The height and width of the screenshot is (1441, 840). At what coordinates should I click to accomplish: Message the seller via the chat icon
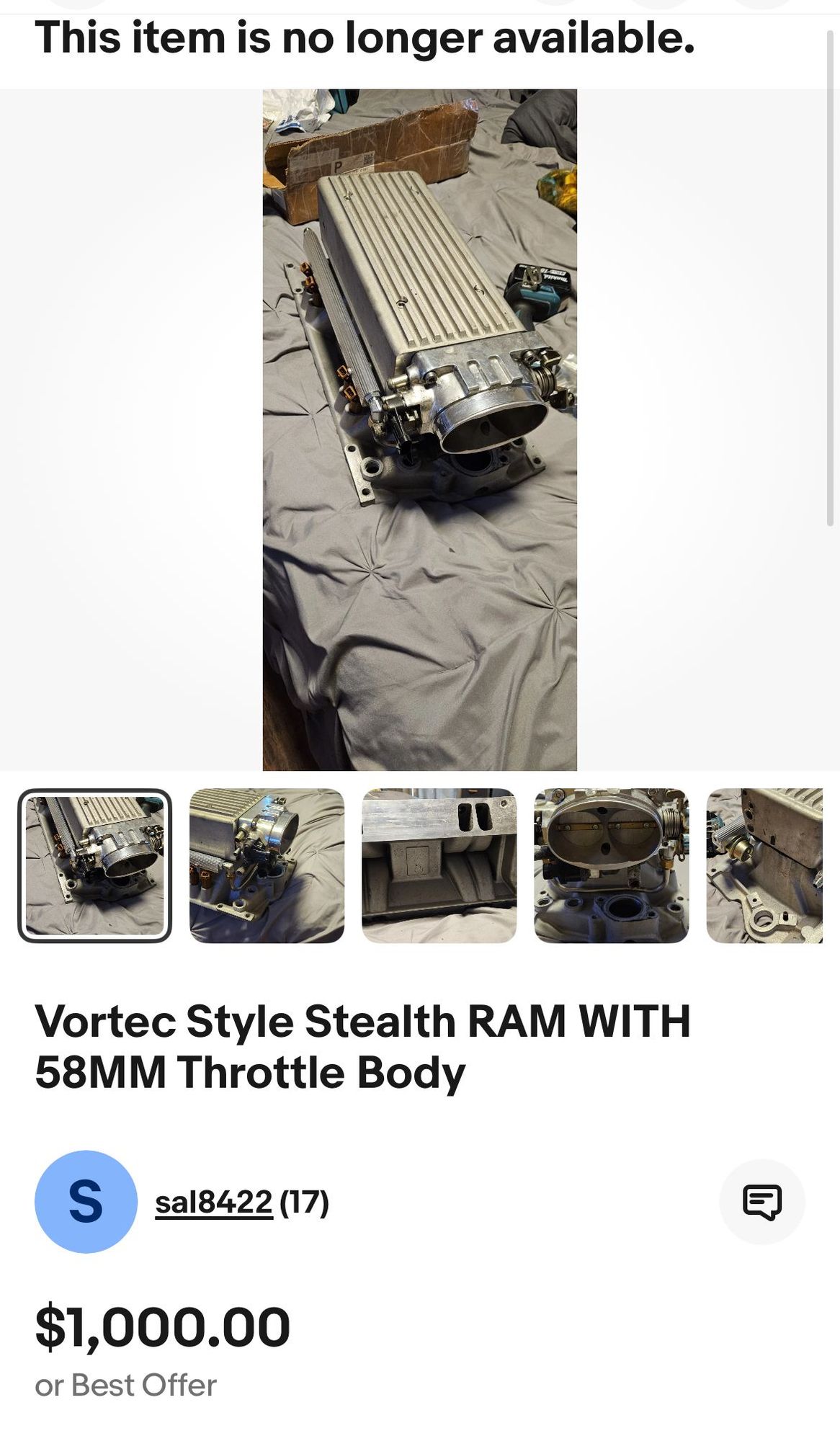pos(761,1202)
